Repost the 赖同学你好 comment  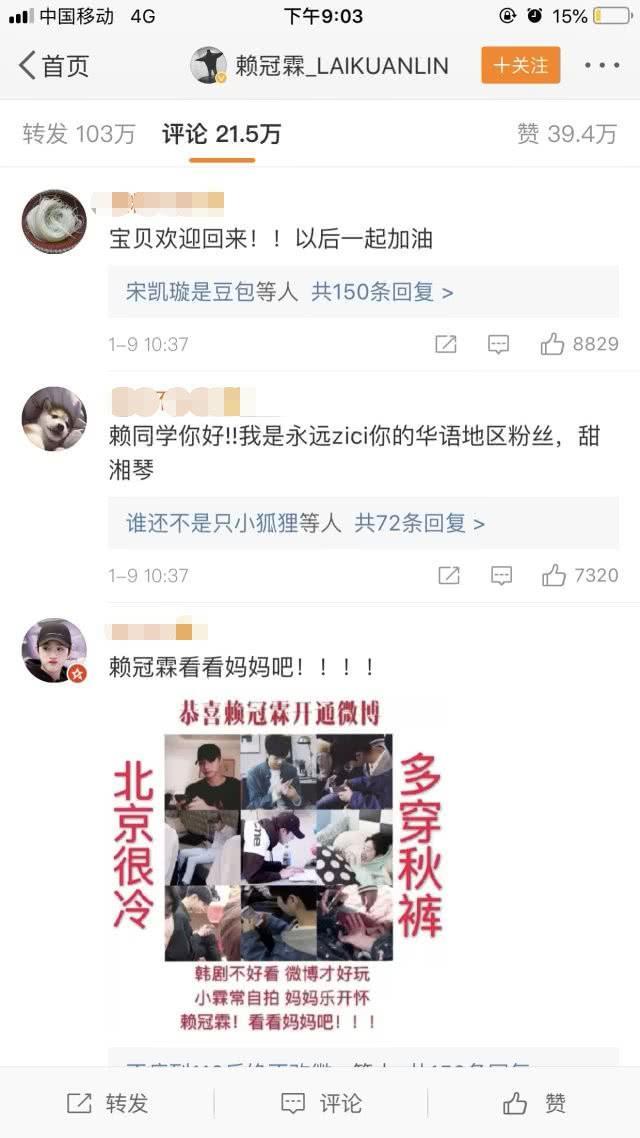(x=449, y=575)
